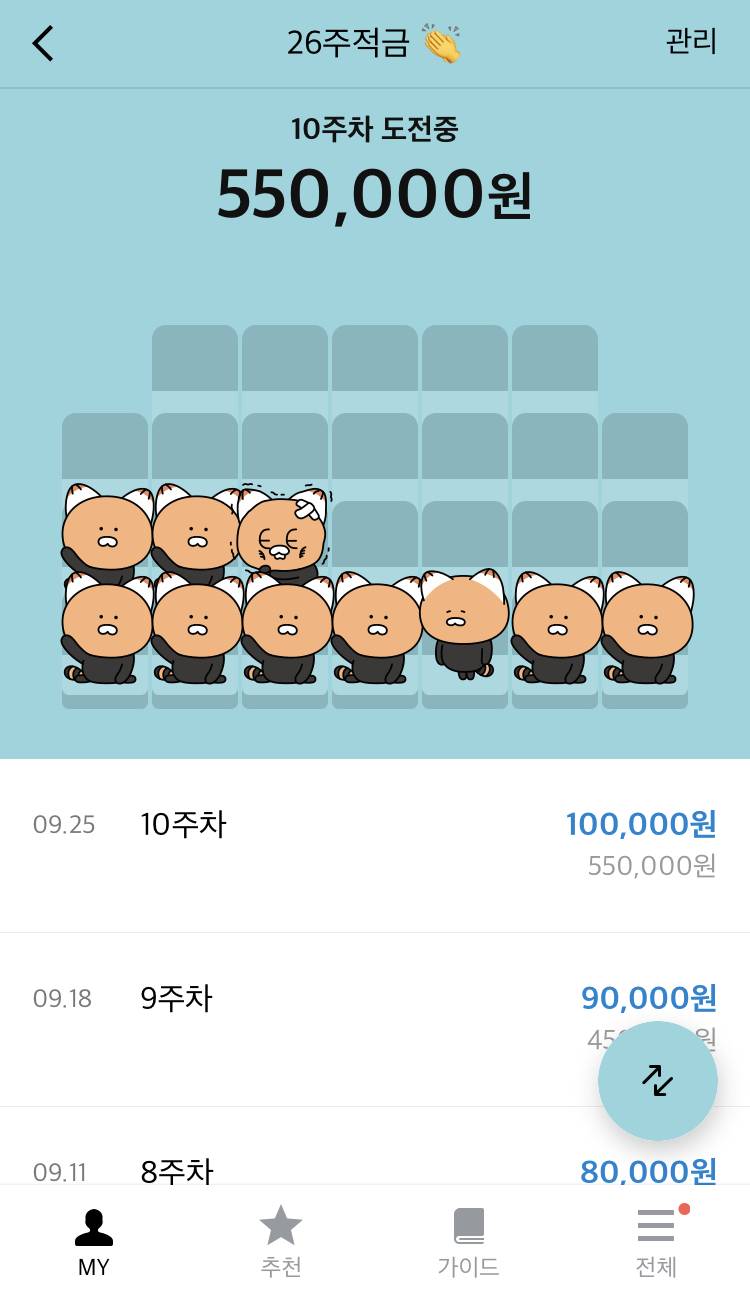Screen dimensions: 750x1293
Task: Tap the 550,000원 total balance amount
Action: click(375, 196)
